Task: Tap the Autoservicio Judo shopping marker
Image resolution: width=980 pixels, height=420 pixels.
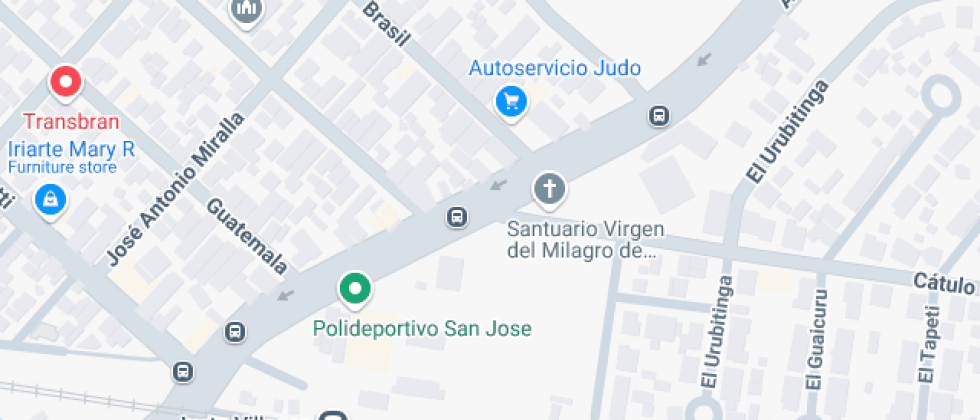Action: coord(512,101)
